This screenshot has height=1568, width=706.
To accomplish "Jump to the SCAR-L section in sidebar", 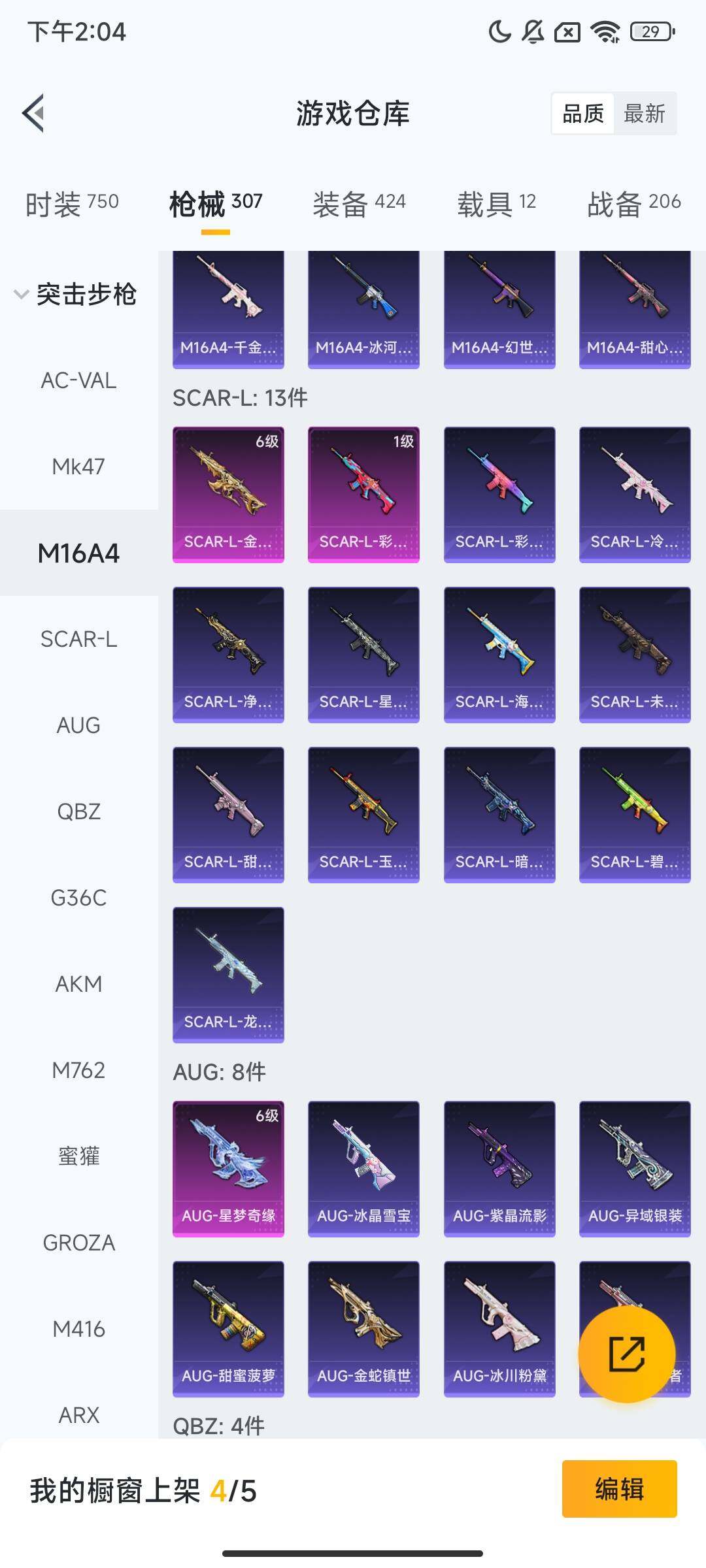I will (78, 639).
